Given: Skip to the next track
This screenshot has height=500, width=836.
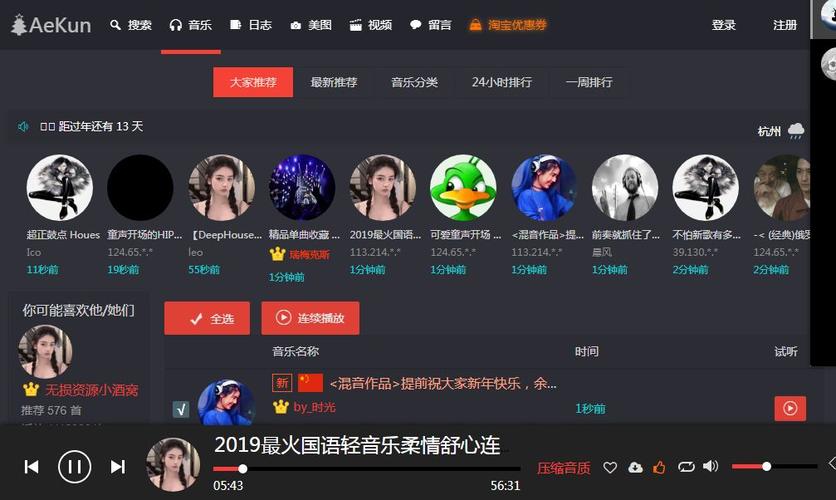Looking at the screenshot, I should [x=118, y=466].
